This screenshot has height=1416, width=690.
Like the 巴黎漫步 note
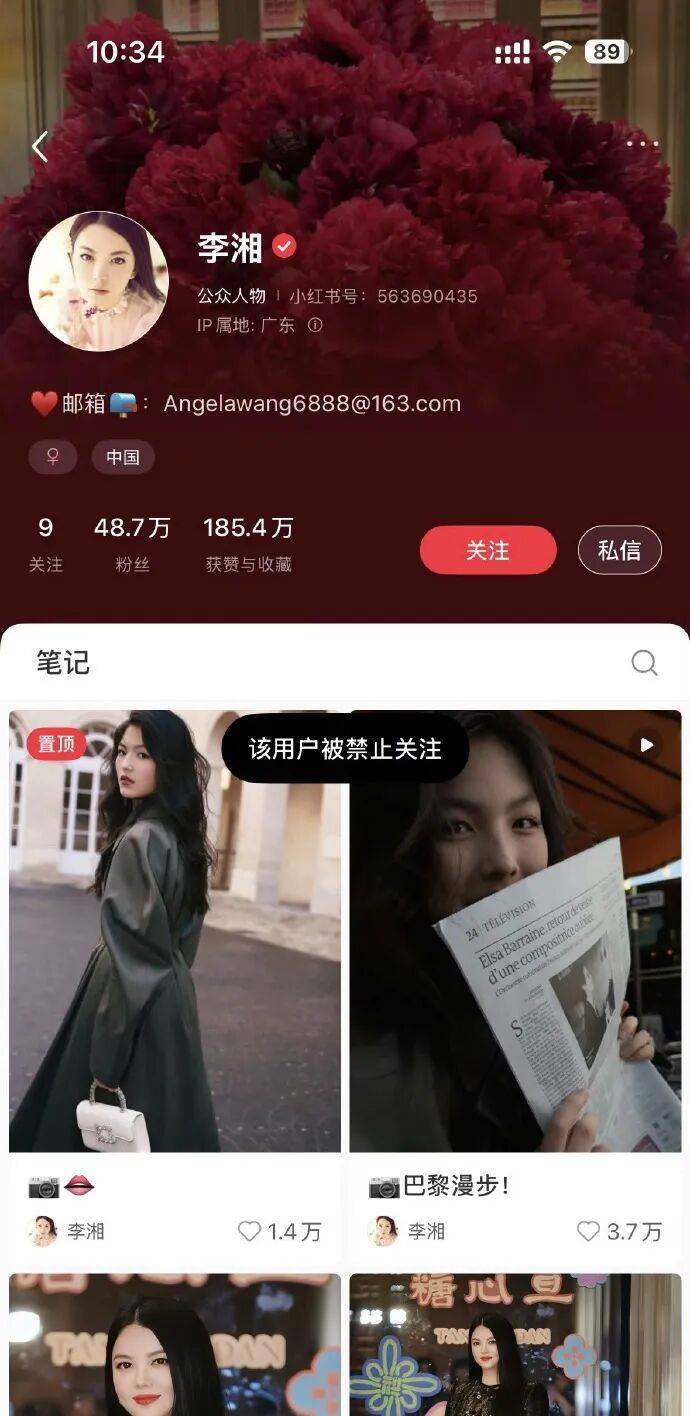(589, 1231)
